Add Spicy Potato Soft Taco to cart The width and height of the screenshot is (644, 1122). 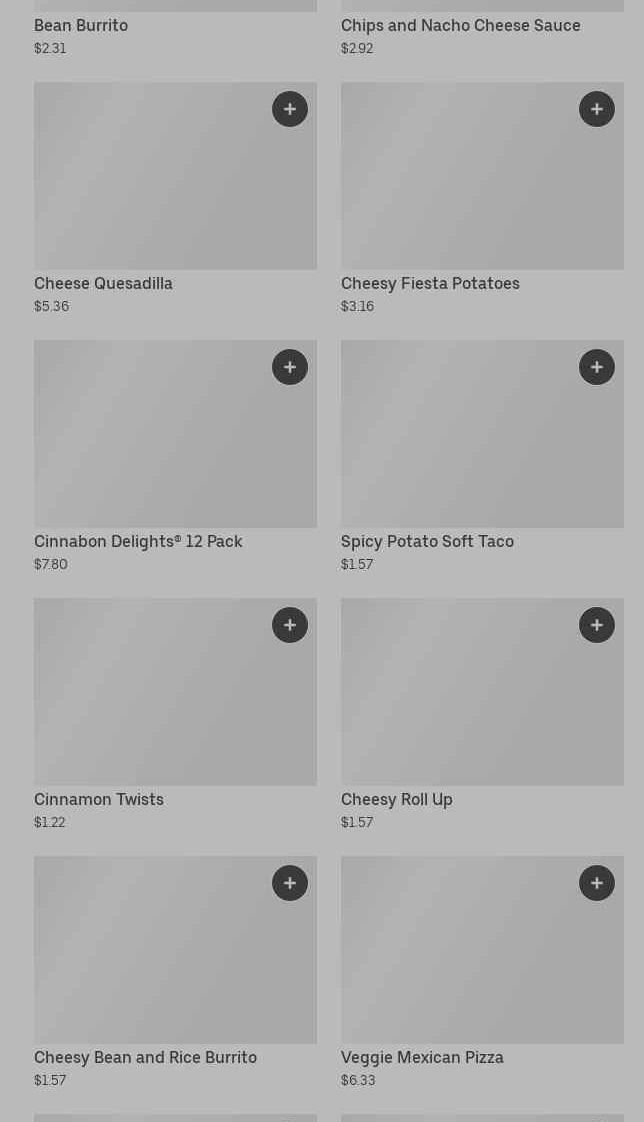(597, 367)
